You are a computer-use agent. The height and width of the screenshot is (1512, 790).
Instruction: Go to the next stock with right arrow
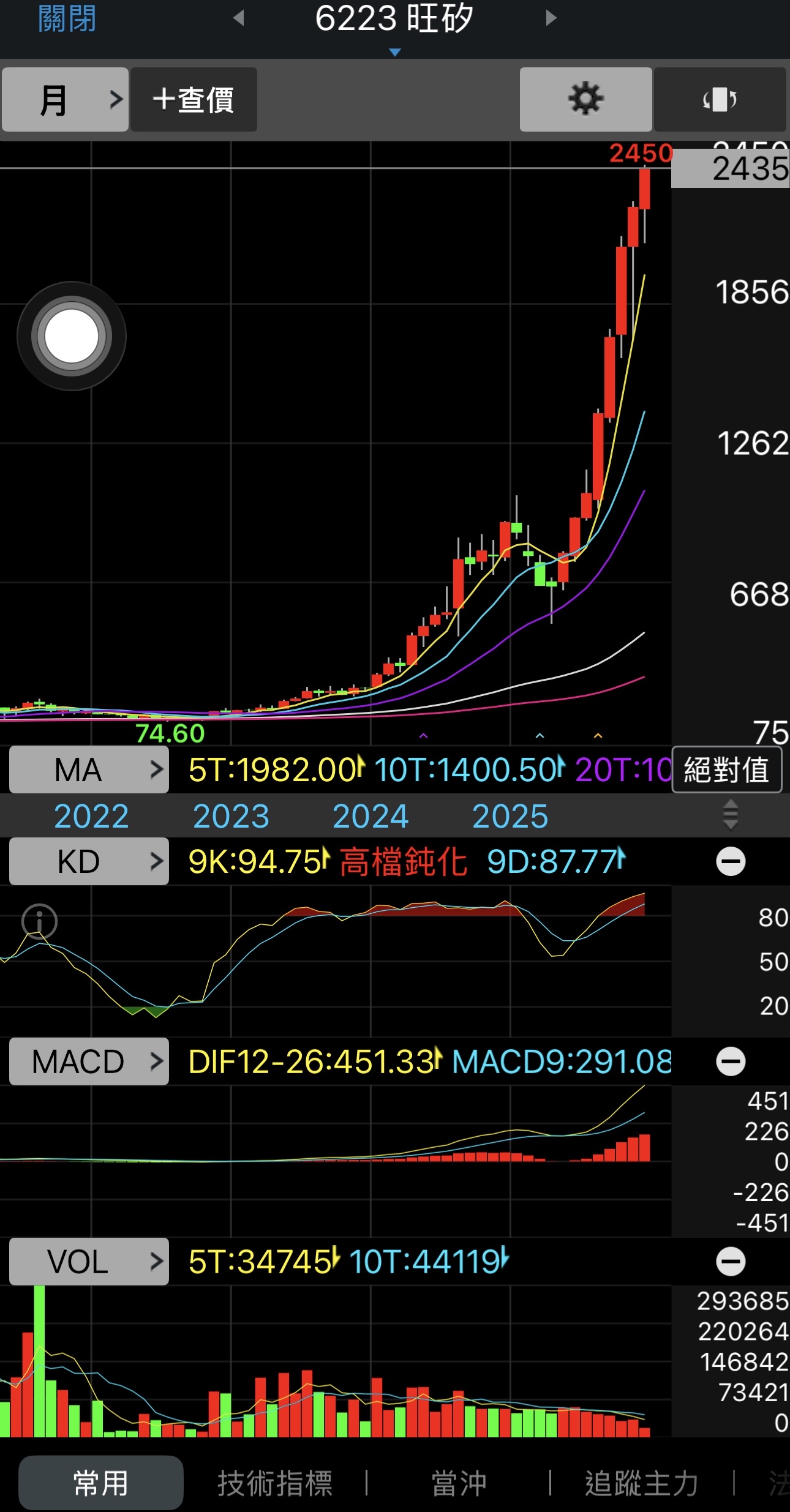(551, 18)
